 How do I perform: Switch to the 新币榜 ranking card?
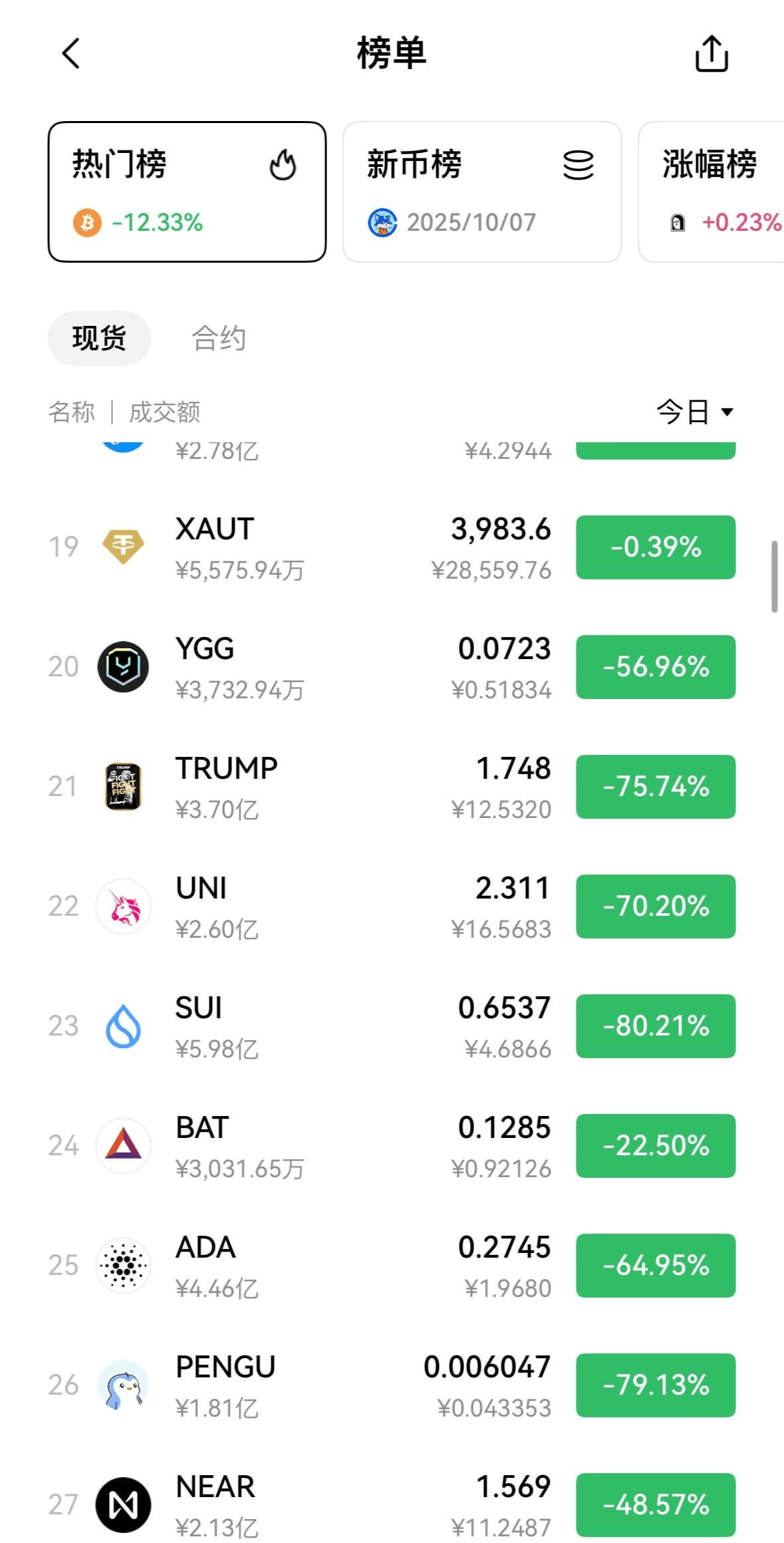(482, 192)
